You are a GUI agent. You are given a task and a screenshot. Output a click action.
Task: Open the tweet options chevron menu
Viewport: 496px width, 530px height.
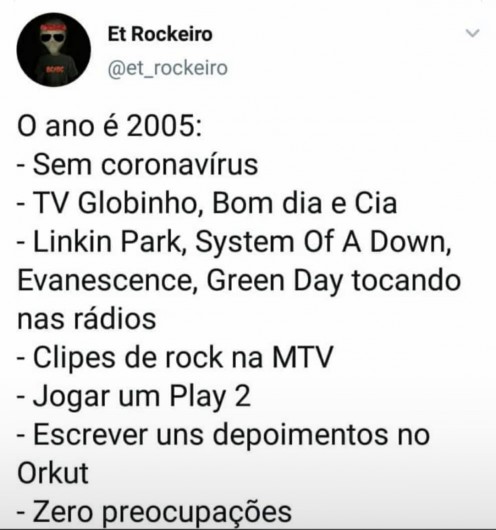tap(472, 33)
